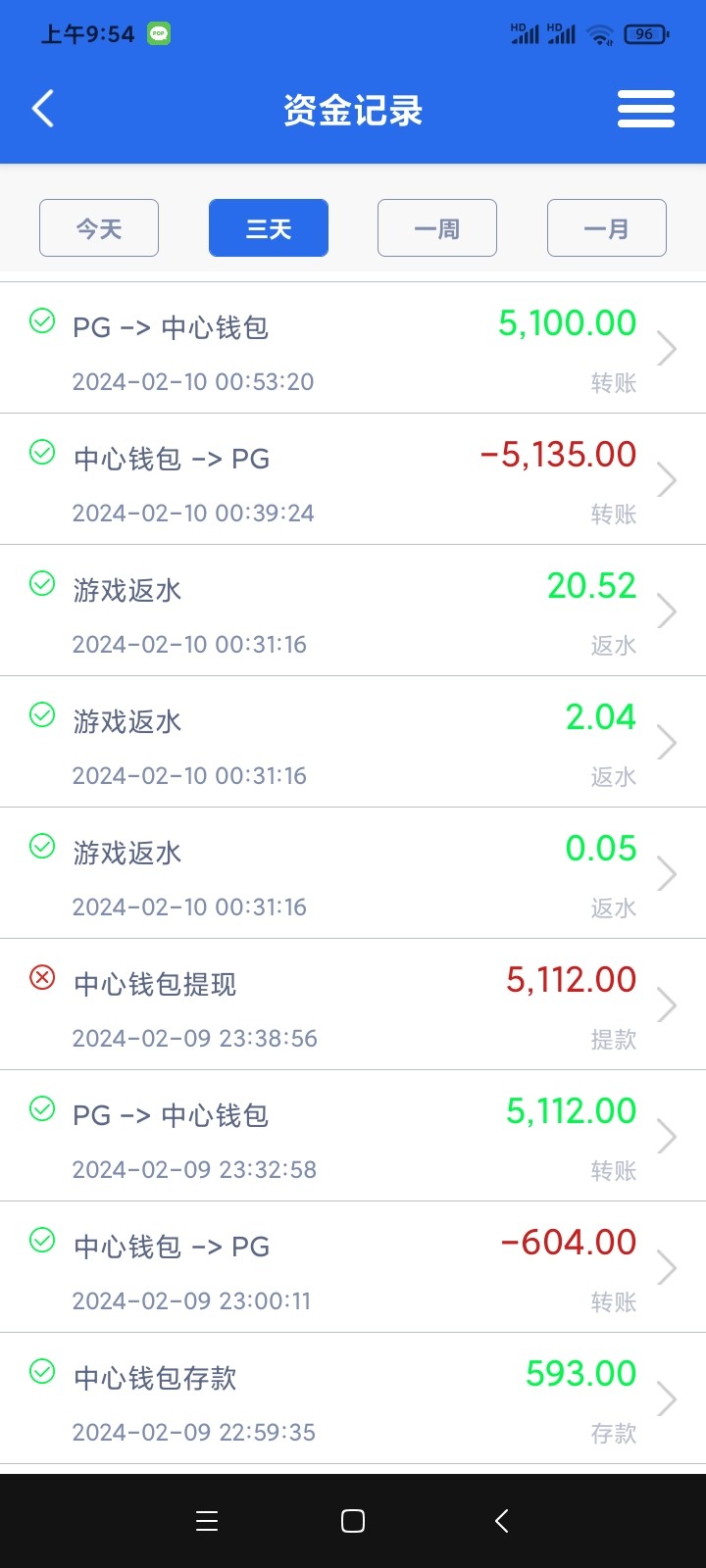Switch to the 一月 filter tab

[606, 227]
